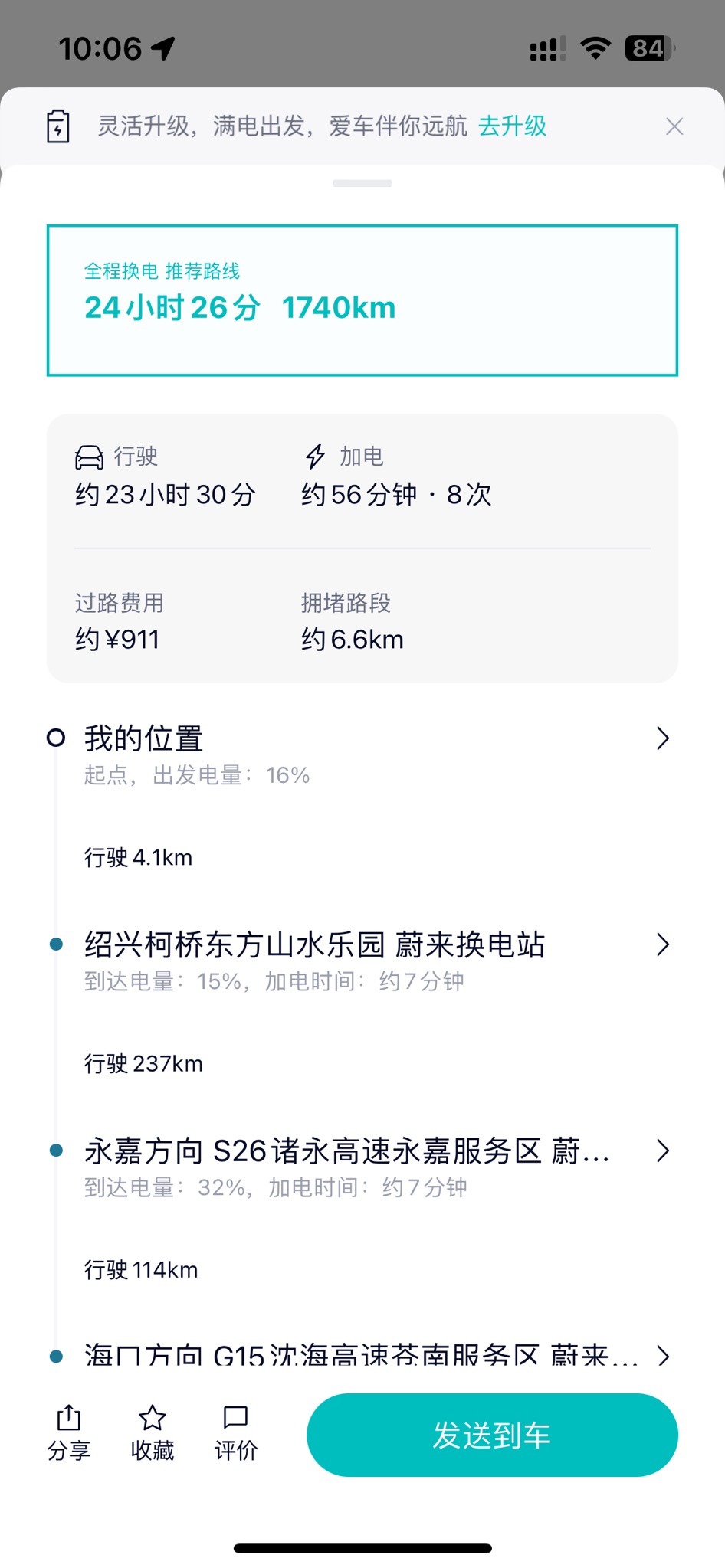The width and height of the screenshot is (725, 1568).
Task: Open 评价 to rate the route
Action: coord(235,1433)
